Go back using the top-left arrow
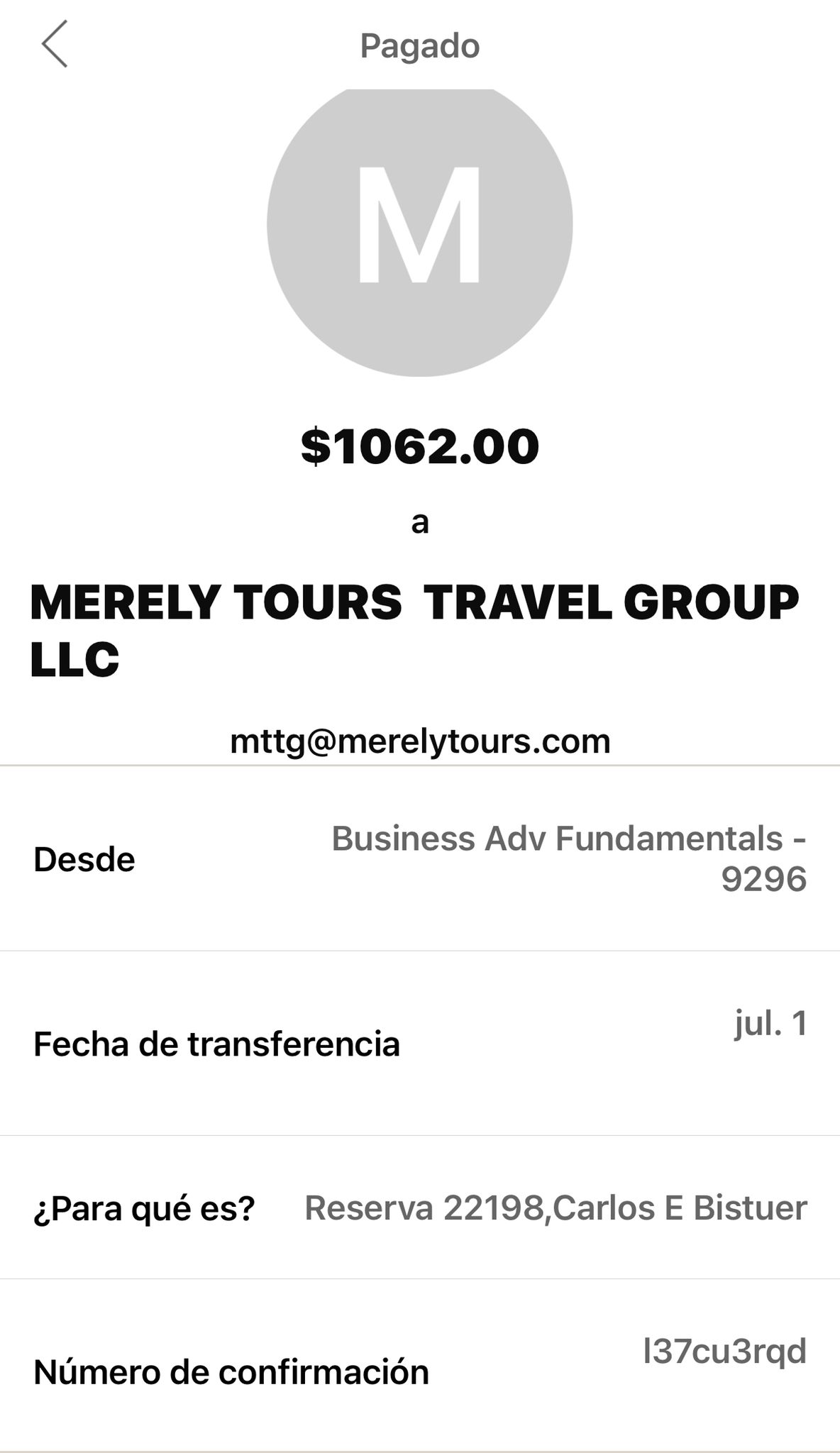 coord(55,44)
